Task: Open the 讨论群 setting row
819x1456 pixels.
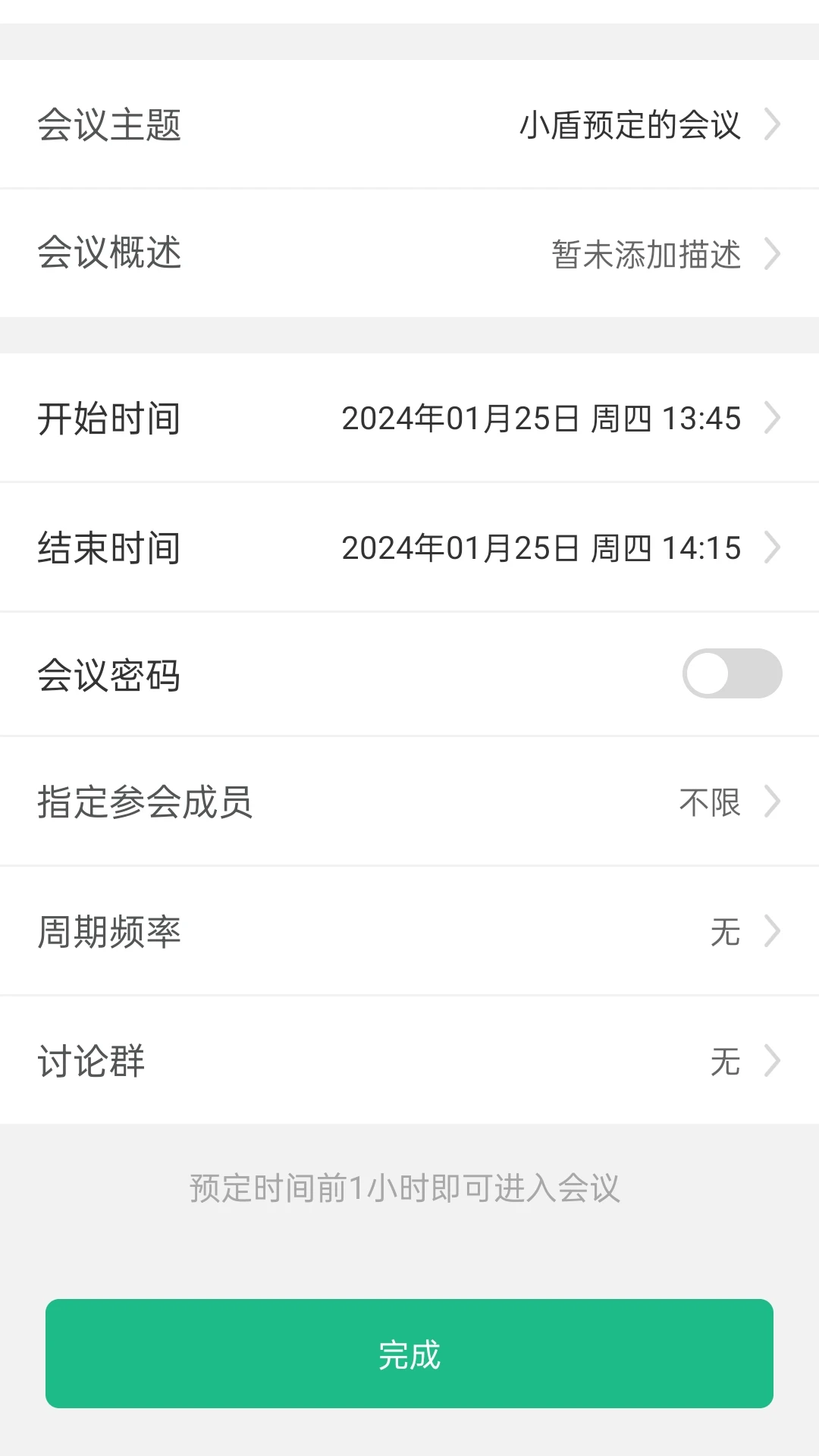Action: (x=409, y=1061)
